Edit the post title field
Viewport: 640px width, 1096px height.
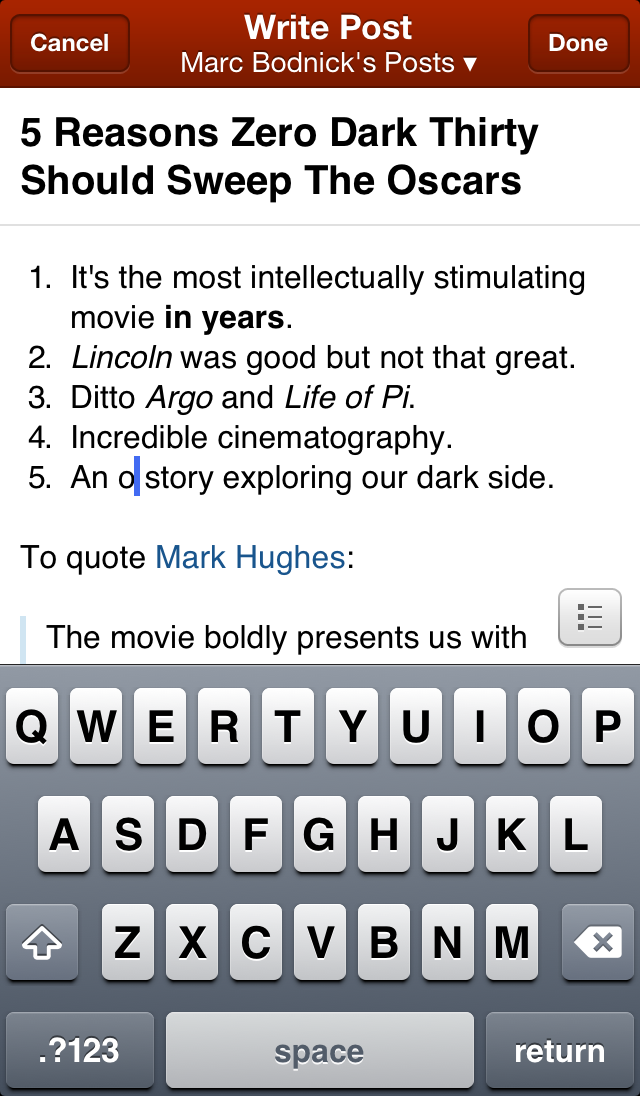[x=279, y=157]
